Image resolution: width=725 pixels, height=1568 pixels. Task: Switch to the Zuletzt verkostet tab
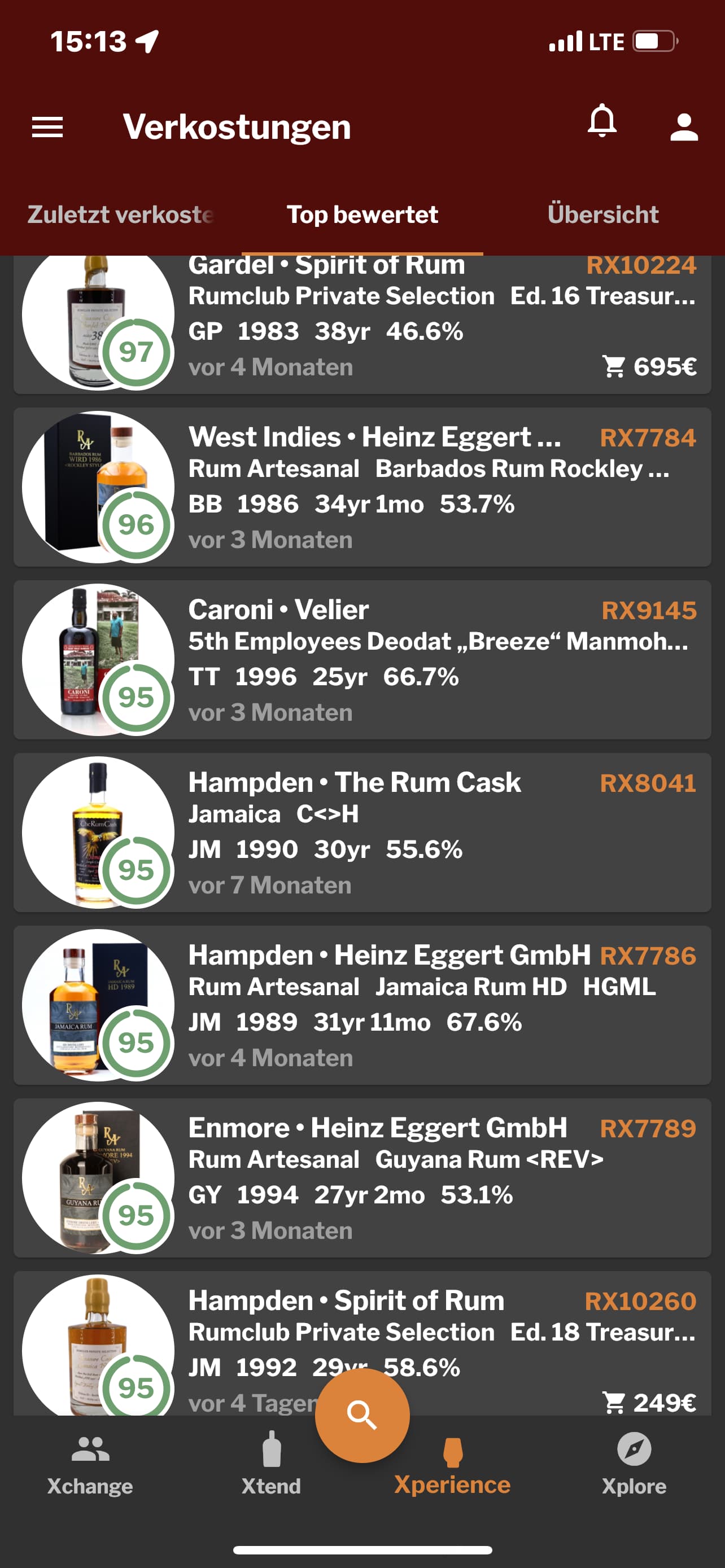click(x=120, y=215)
